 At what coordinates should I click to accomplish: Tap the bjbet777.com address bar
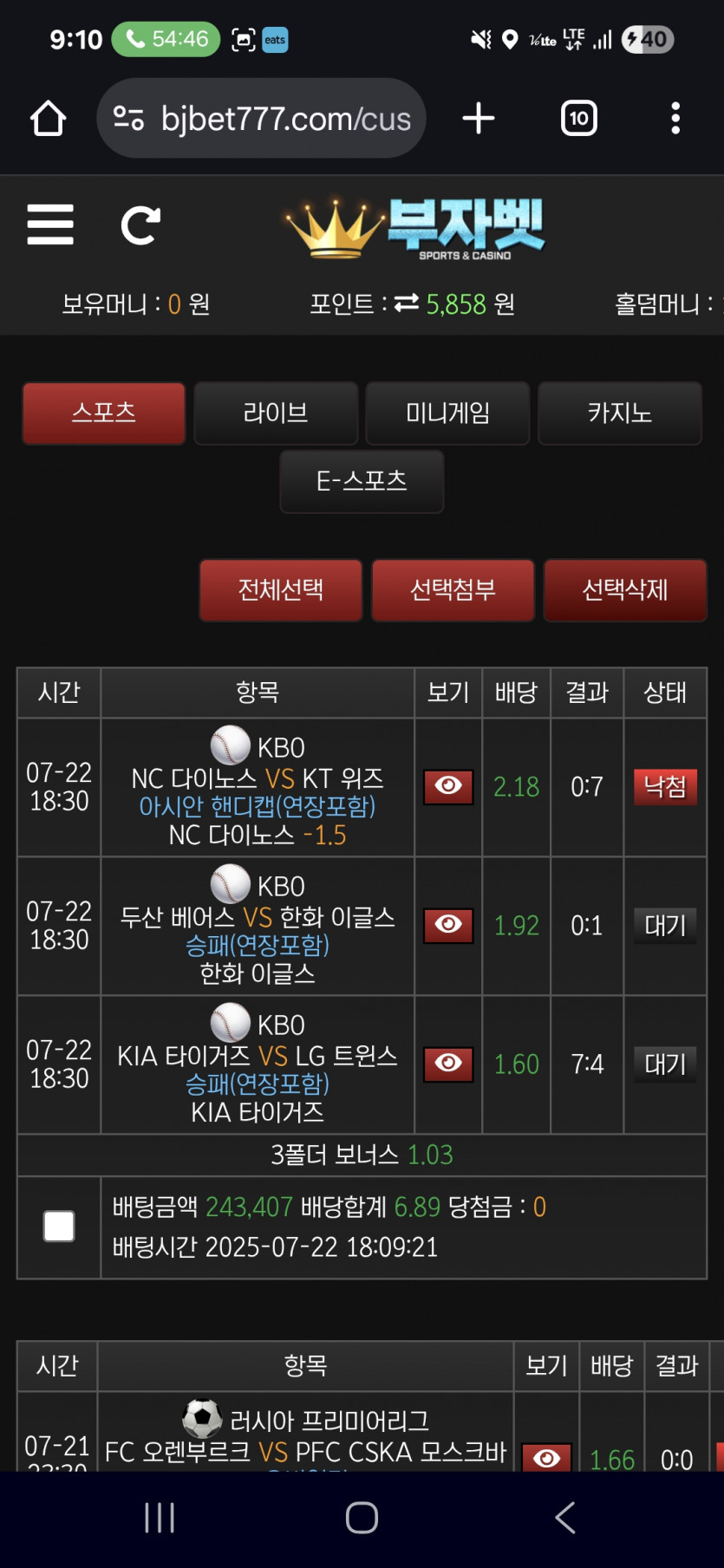click(x=261, y=119)
